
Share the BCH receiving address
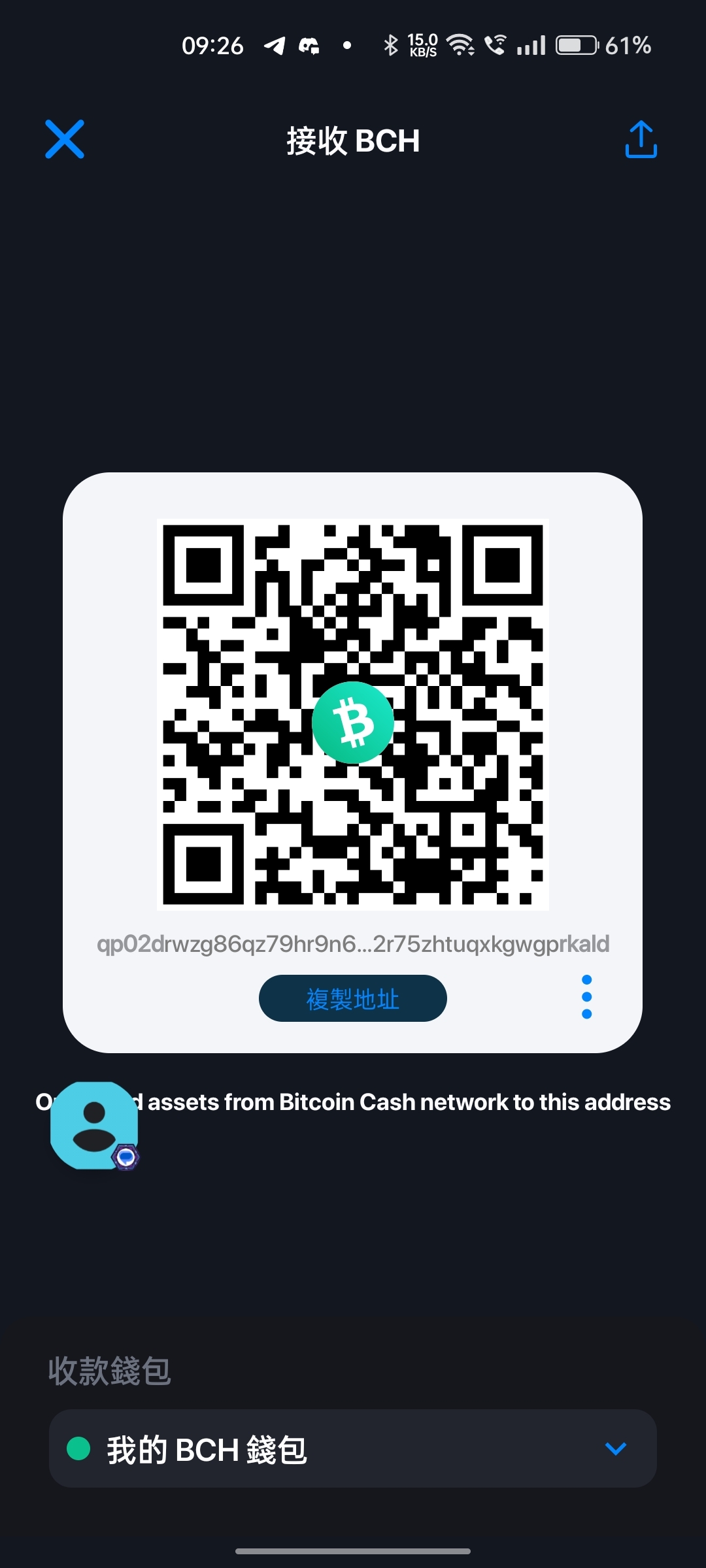point(641,139)
